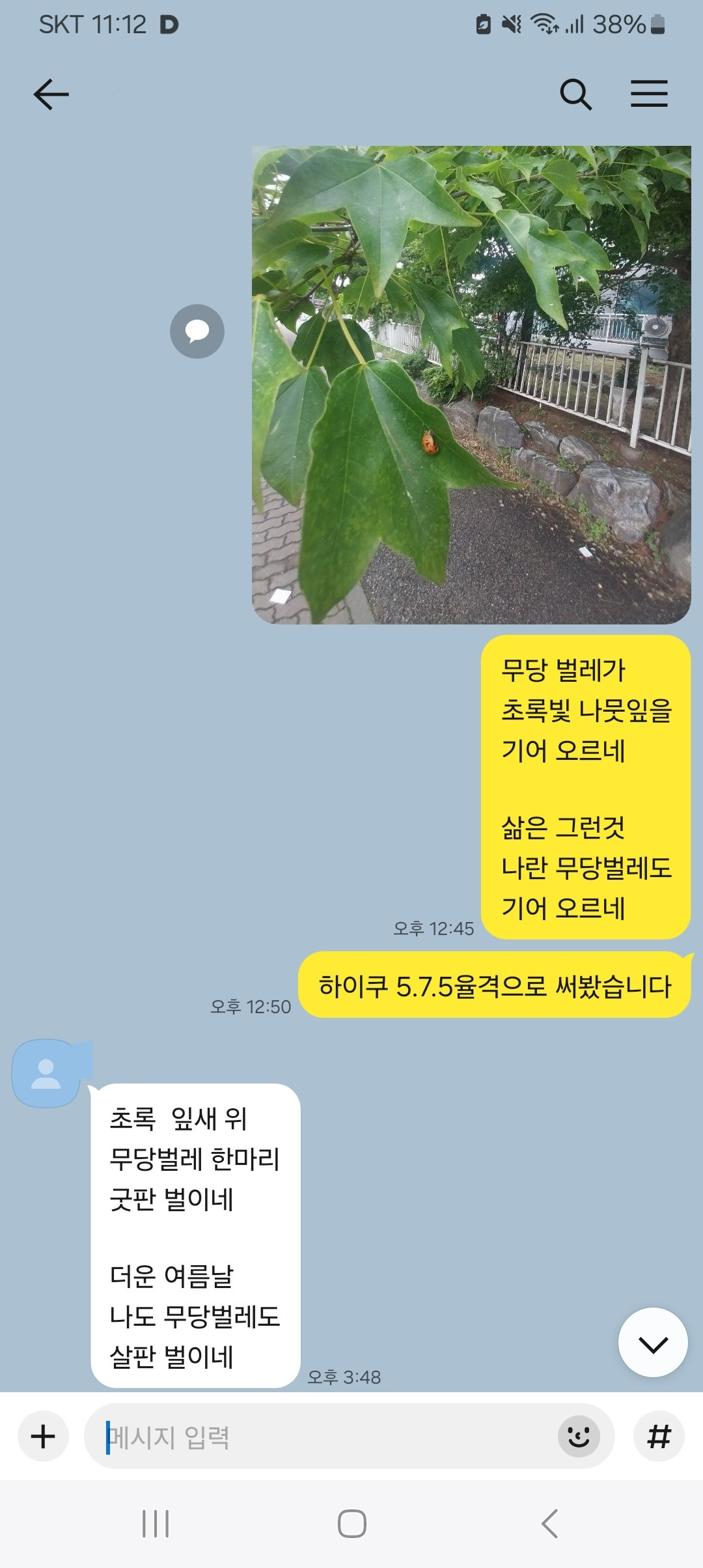Tap the mute/vibrate status icon
Image resolution: width=703 pixels, height=1568 pixels.
pos(512,24)
